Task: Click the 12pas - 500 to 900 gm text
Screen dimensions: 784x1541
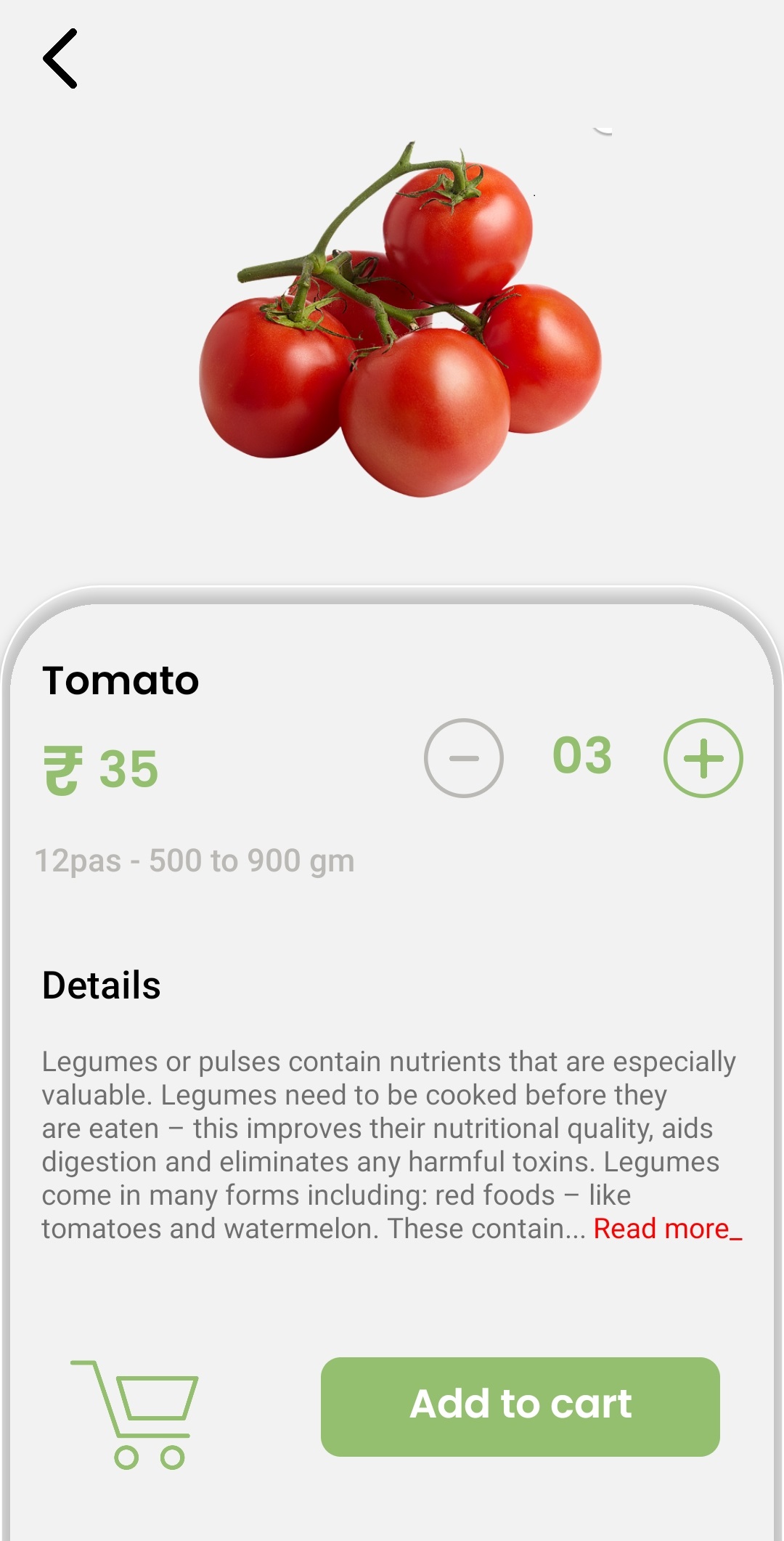Action: click(x=196, y=861)
